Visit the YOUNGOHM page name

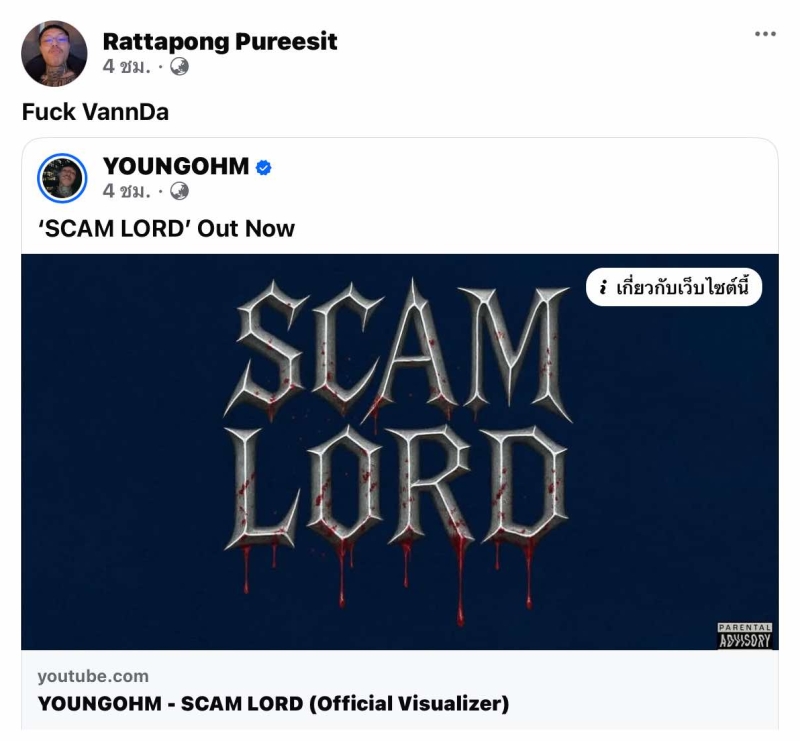pyautogui.click(x=176, y=166)
